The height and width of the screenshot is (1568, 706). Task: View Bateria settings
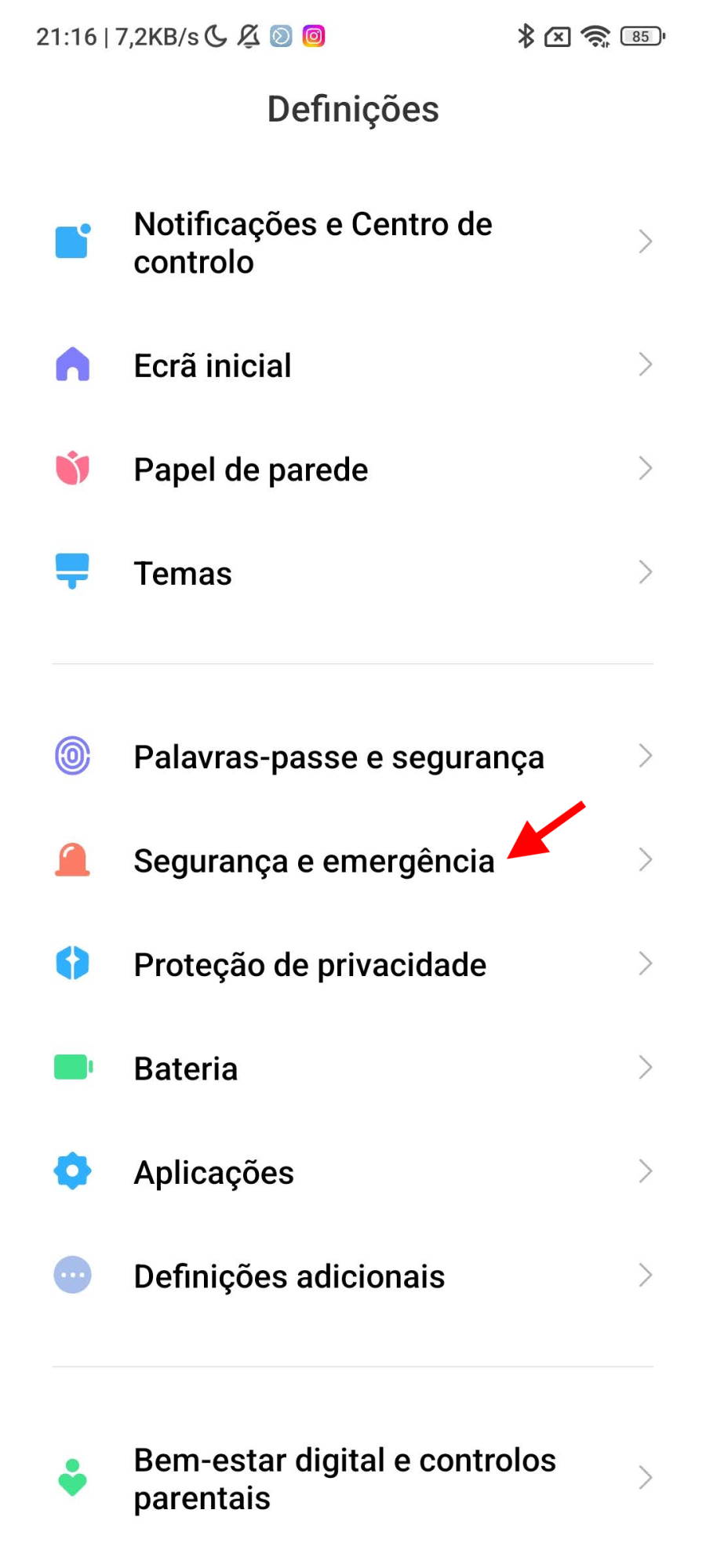(353, 1068)
